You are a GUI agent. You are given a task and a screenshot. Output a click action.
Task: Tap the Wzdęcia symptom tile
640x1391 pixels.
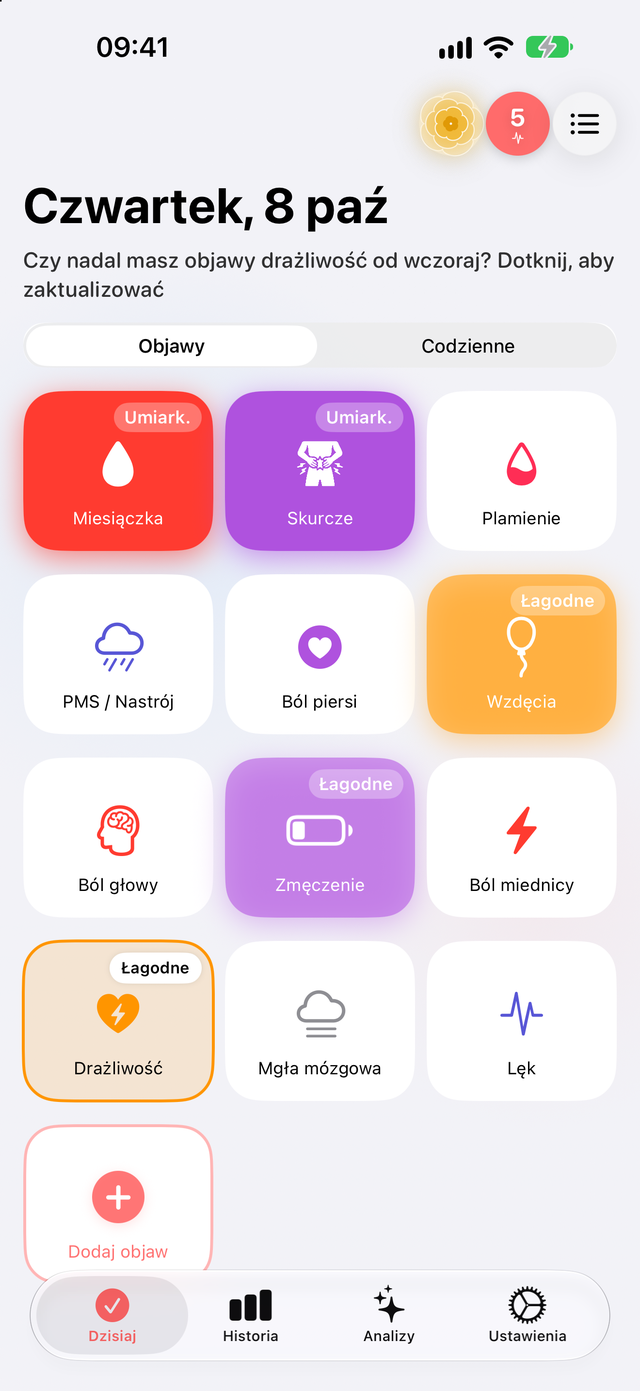tap(521, 654)
